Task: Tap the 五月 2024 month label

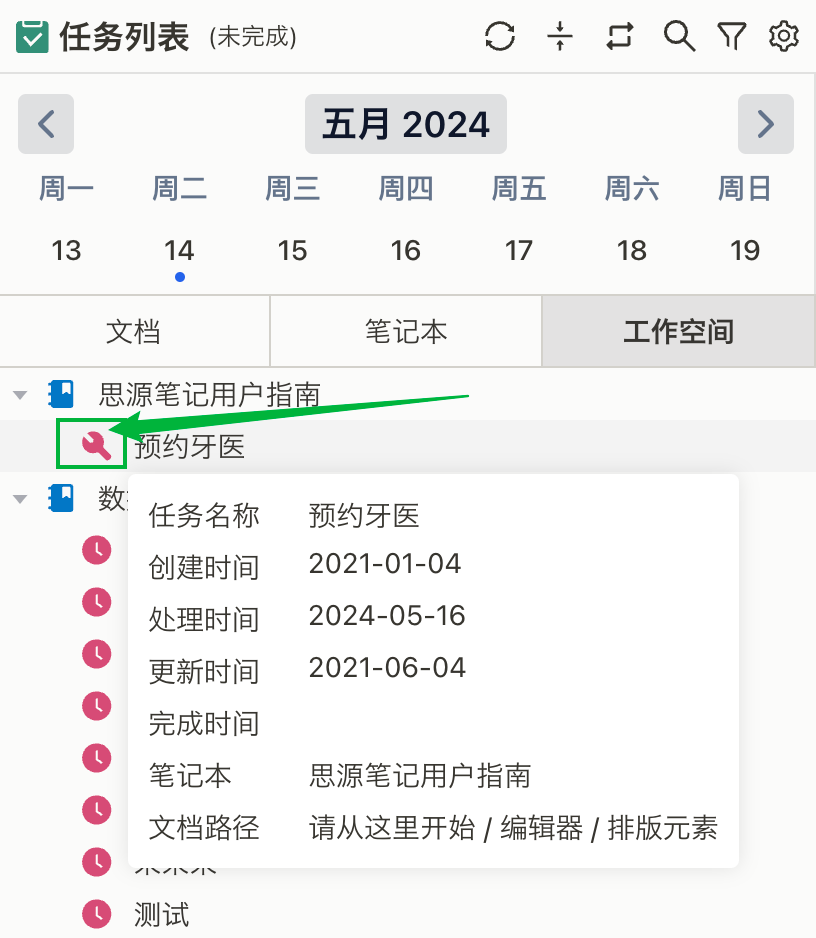Action: pyautogui.click(x=406, y=124)
